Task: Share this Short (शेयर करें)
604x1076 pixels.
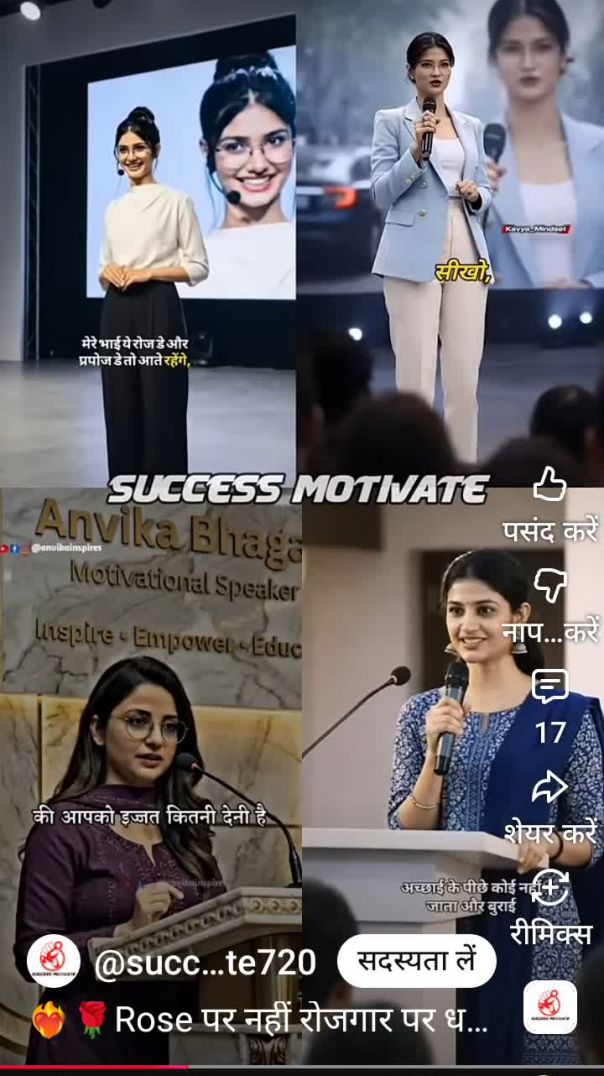Action: pos(549,790)
